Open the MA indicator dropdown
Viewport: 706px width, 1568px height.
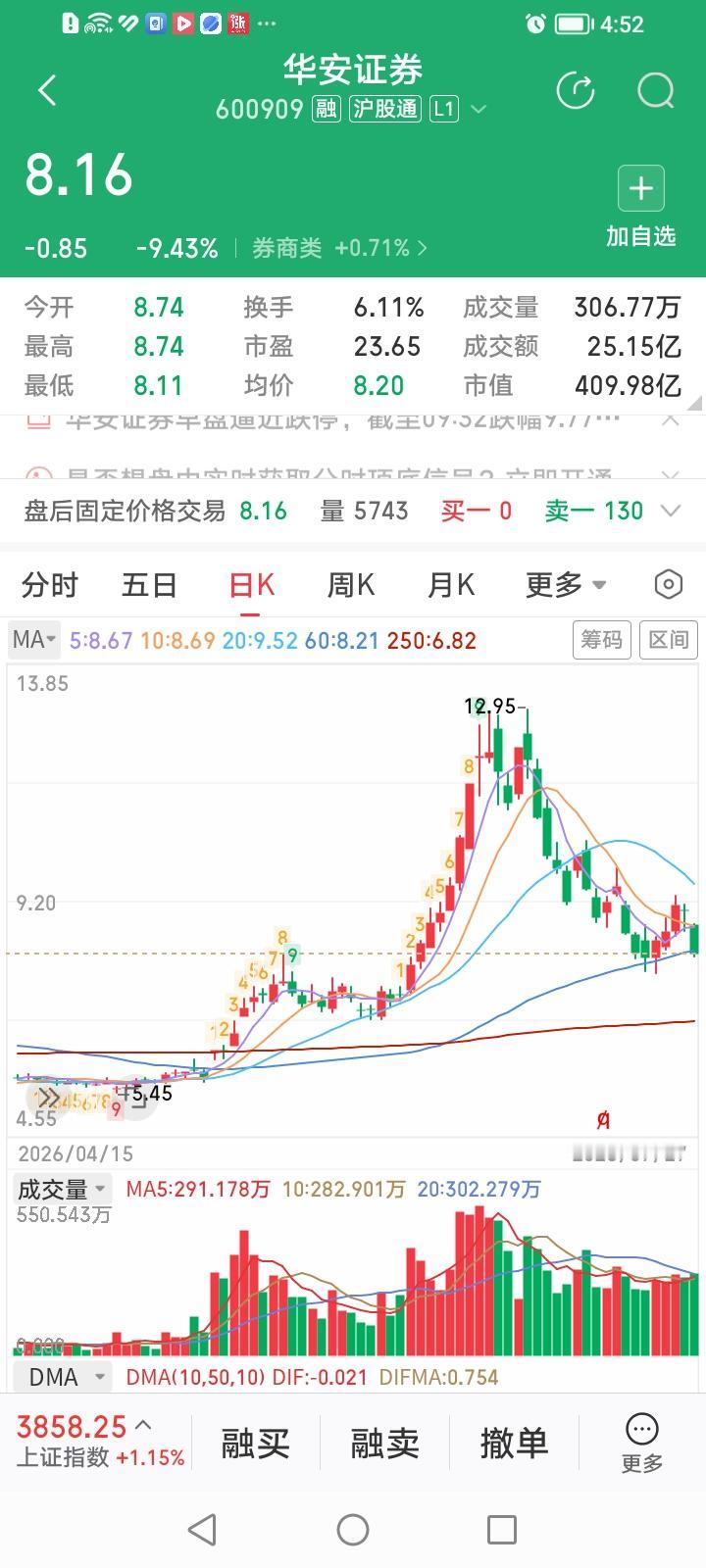(34, 640)
